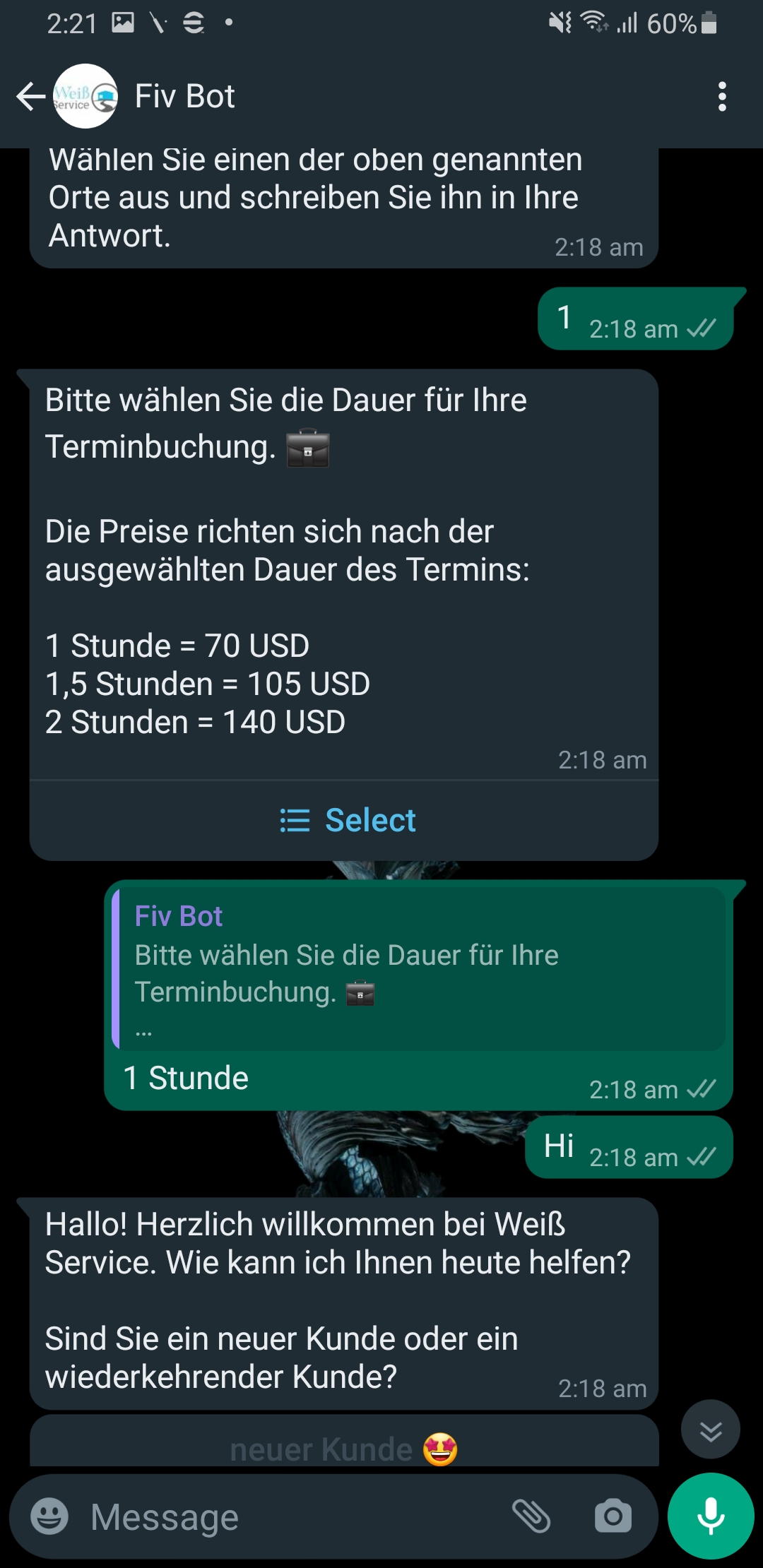The image size is (763, 1568).
Task: Tap the Terminbuchung pricing message bubble
Action: click(x=343, y=565)
